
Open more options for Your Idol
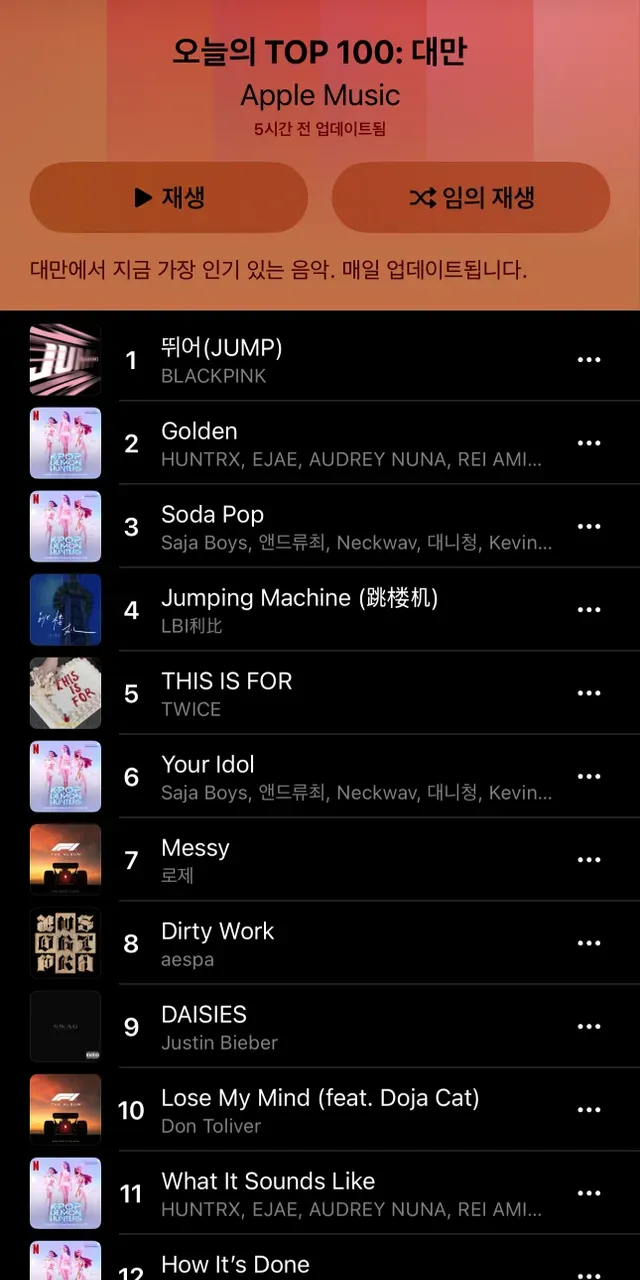pos(589,776)
